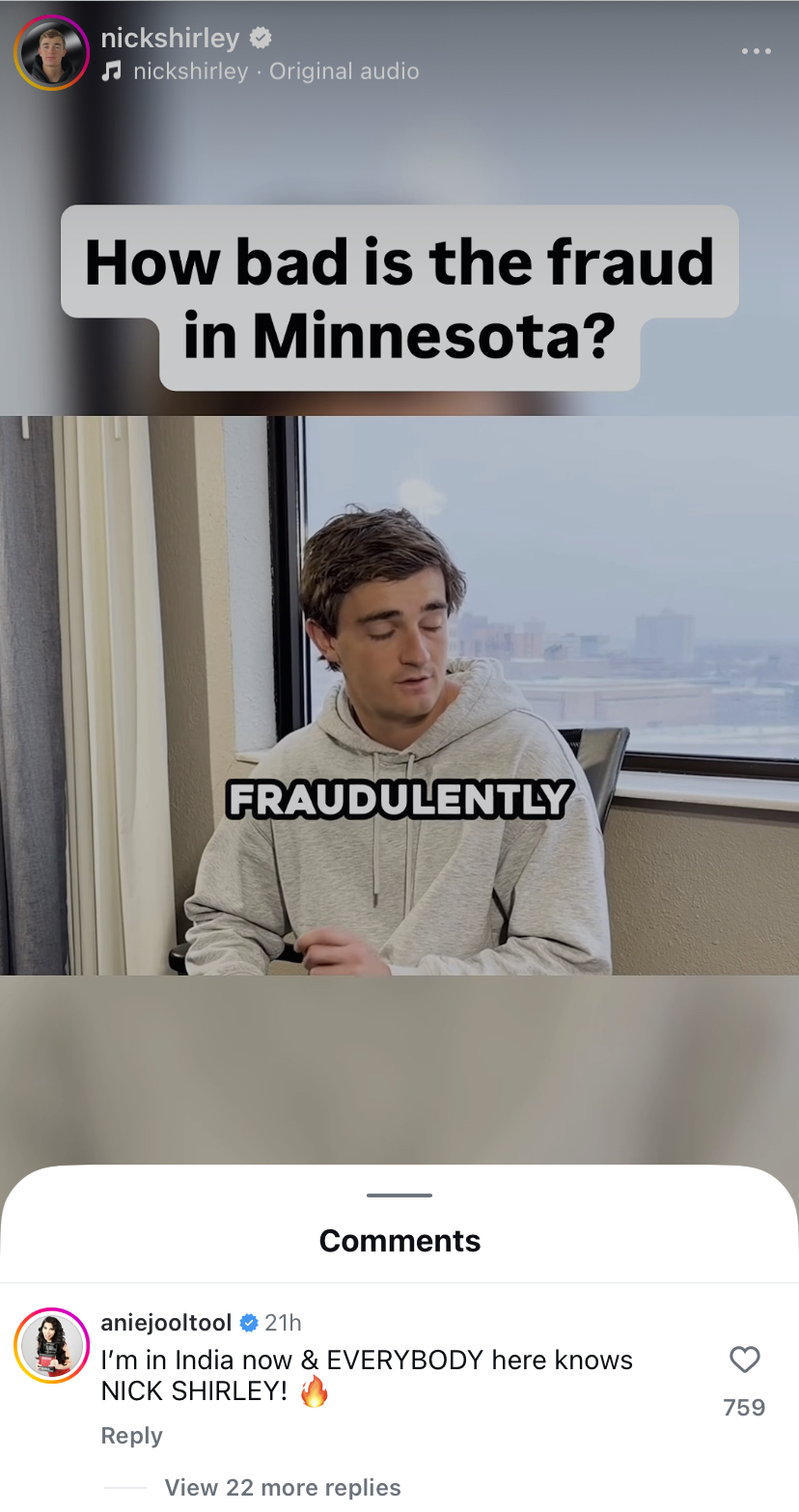The width and height of the screenshot is (799, 1512).
Task: Pause the reel video
Action: pyautogui.click(x=399, y=695)
